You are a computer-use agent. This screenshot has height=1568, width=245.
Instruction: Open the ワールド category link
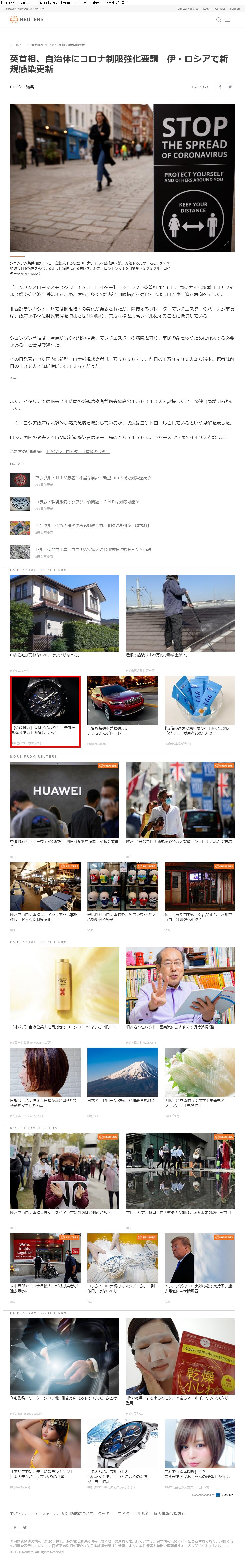point(15,44)
